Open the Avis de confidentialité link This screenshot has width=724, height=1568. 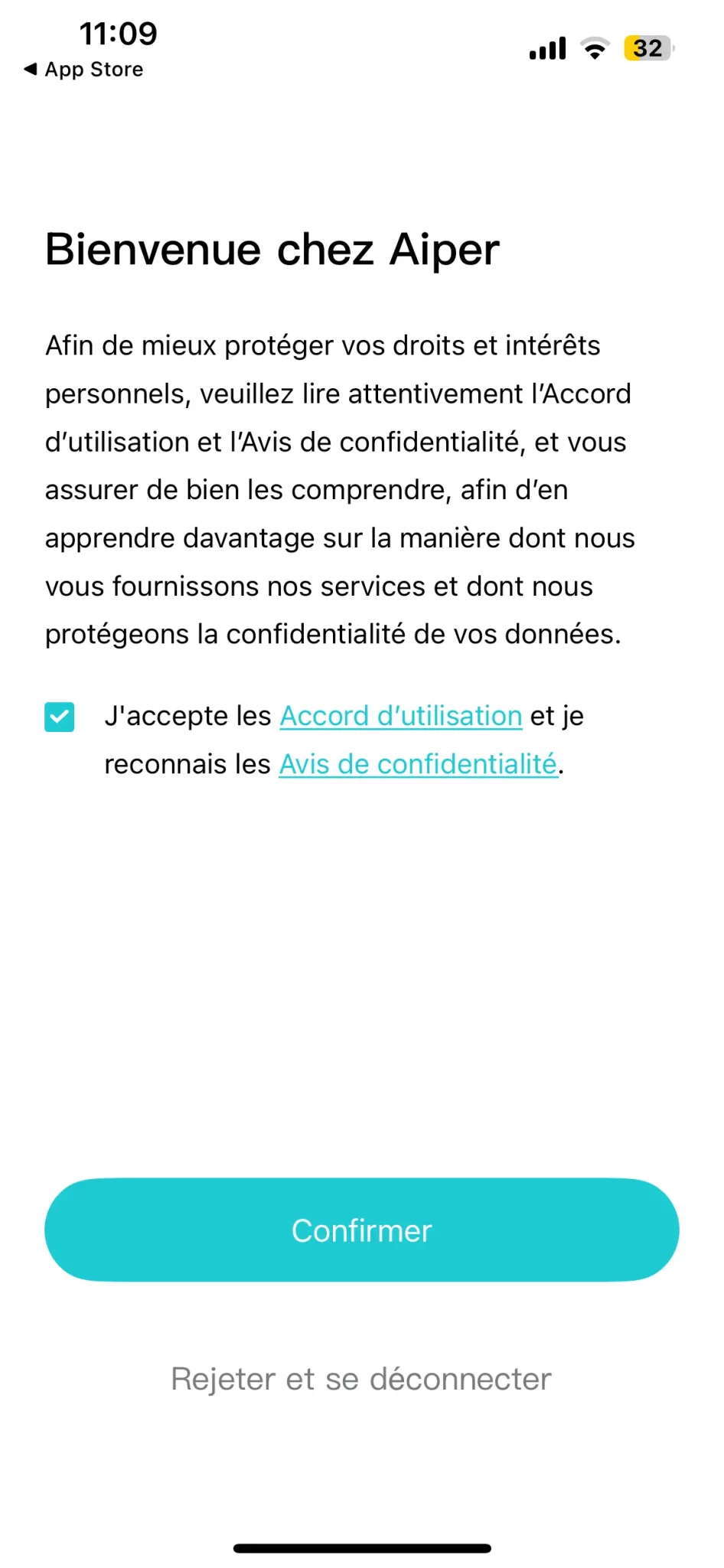click(x=418, y=764)
